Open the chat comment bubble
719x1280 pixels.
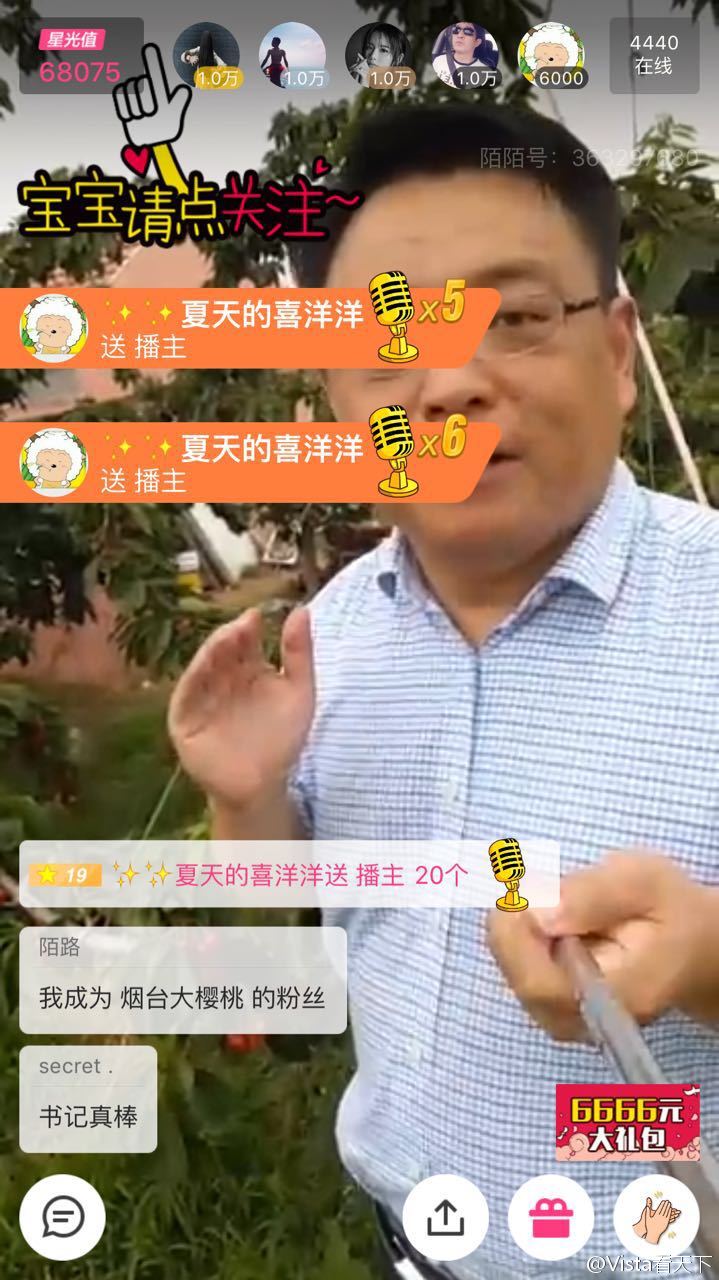coord(62,1217)
